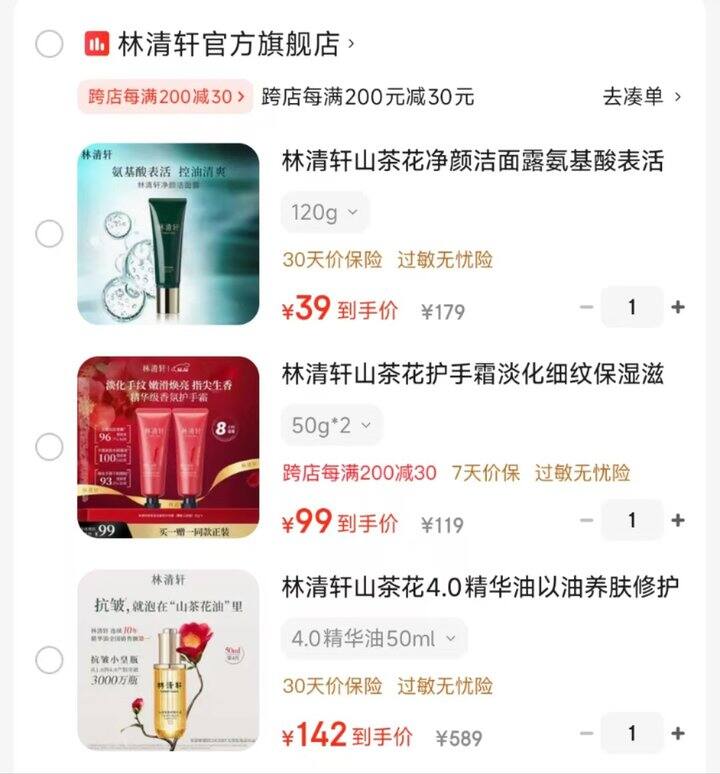Image resolution: width=720 pixels, height=774 pixels.
Task: Decrease the quantity of the 护手霜 hand cream
Action: pos(587,520)
